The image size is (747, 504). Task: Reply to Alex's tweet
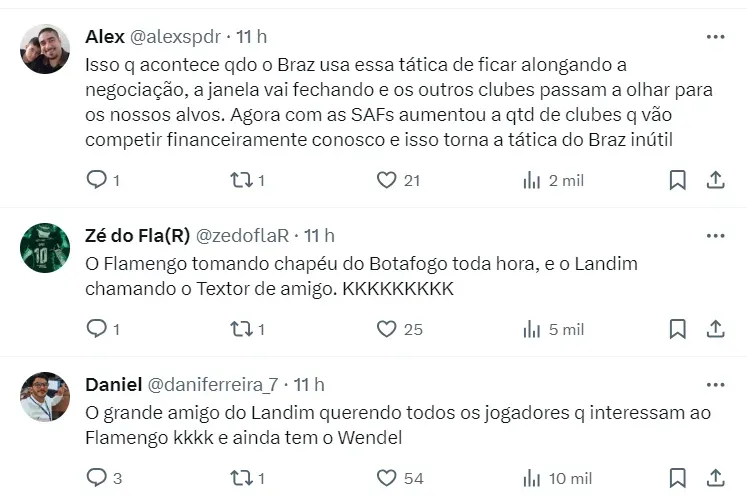click(97, 180)
